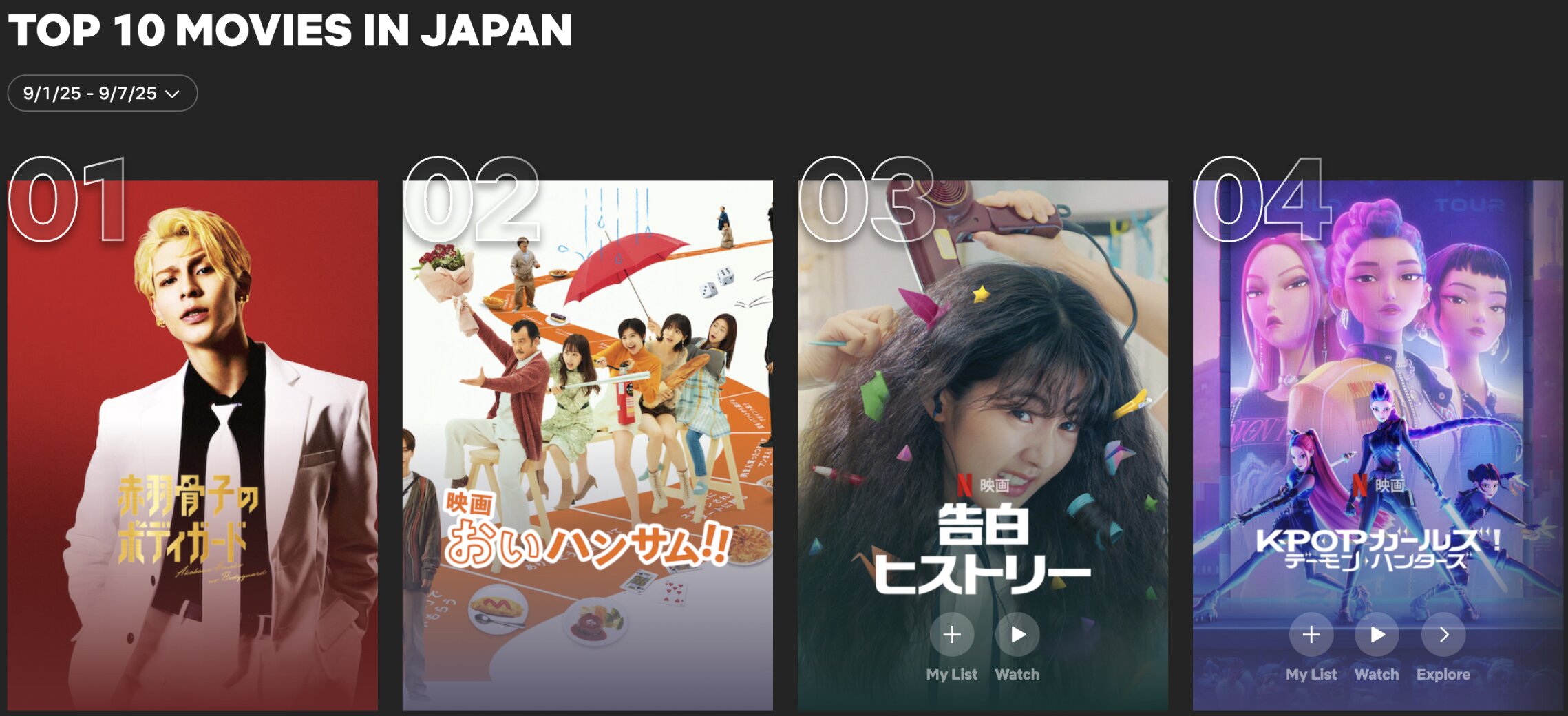Play the KPOPガールズ movie

tap(1377, 635)
